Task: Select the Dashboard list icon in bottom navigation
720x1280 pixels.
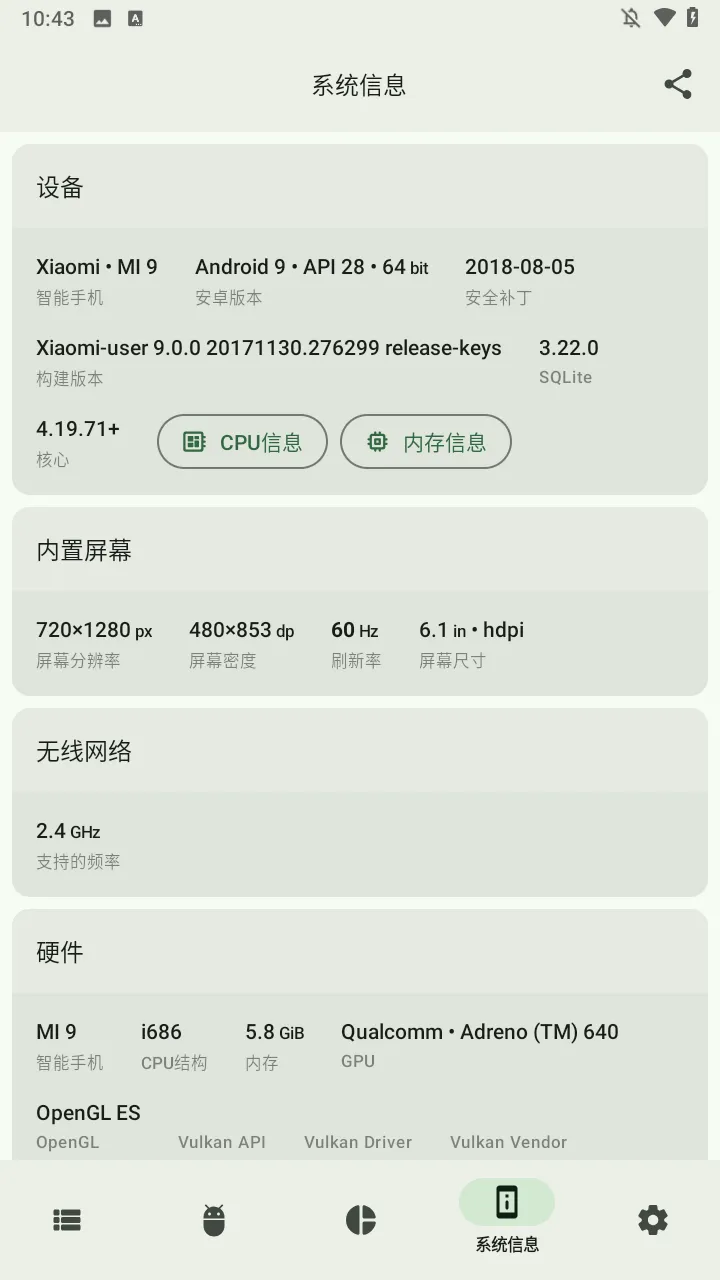Action: [66, 1220]
